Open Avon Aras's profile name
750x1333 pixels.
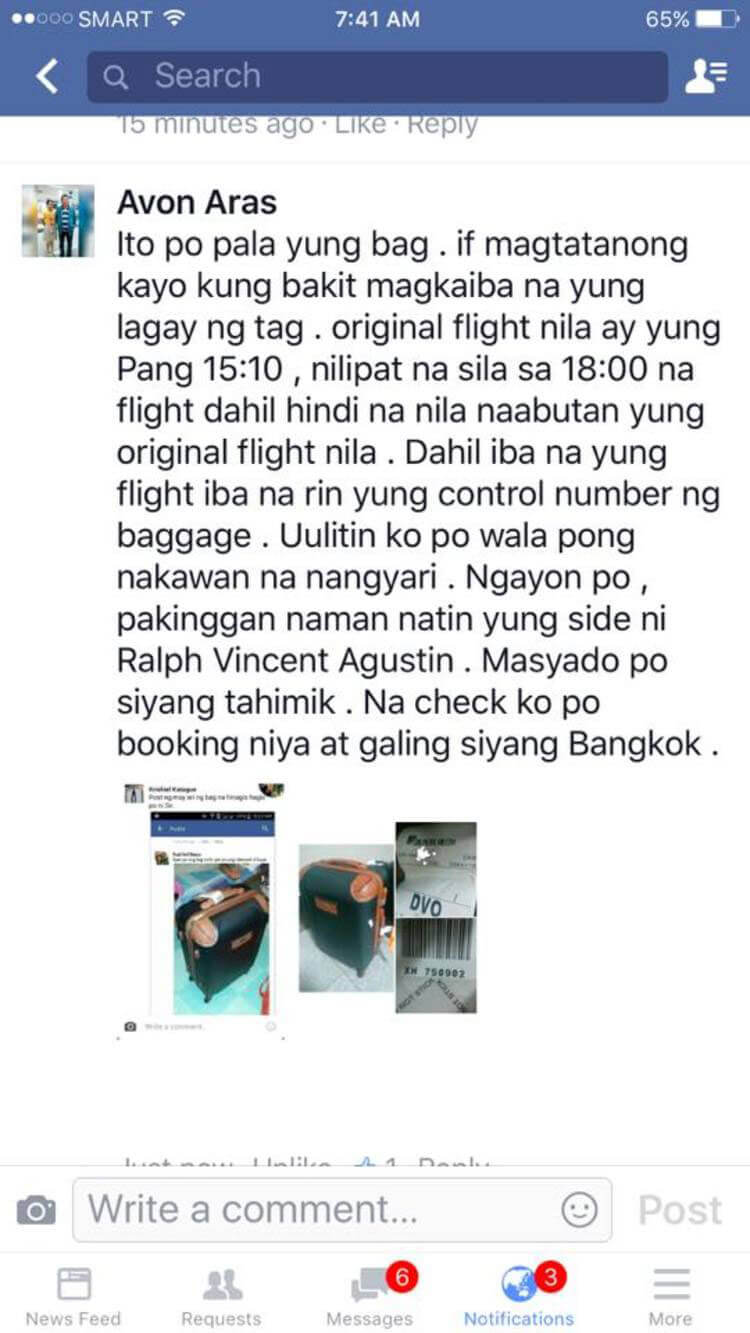click(197, 202)
